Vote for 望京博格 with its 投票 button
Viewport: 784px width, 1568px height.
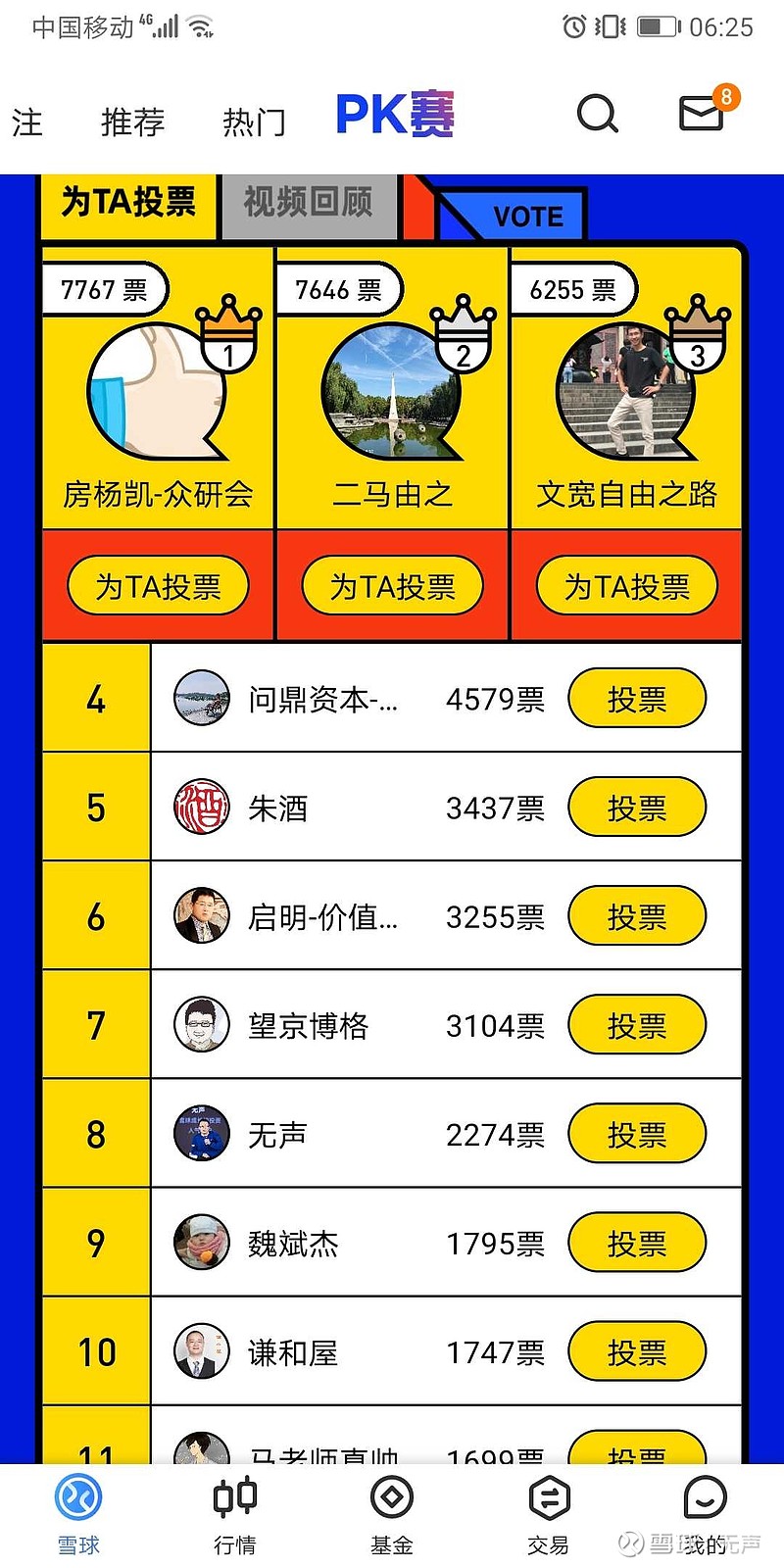638,1025
